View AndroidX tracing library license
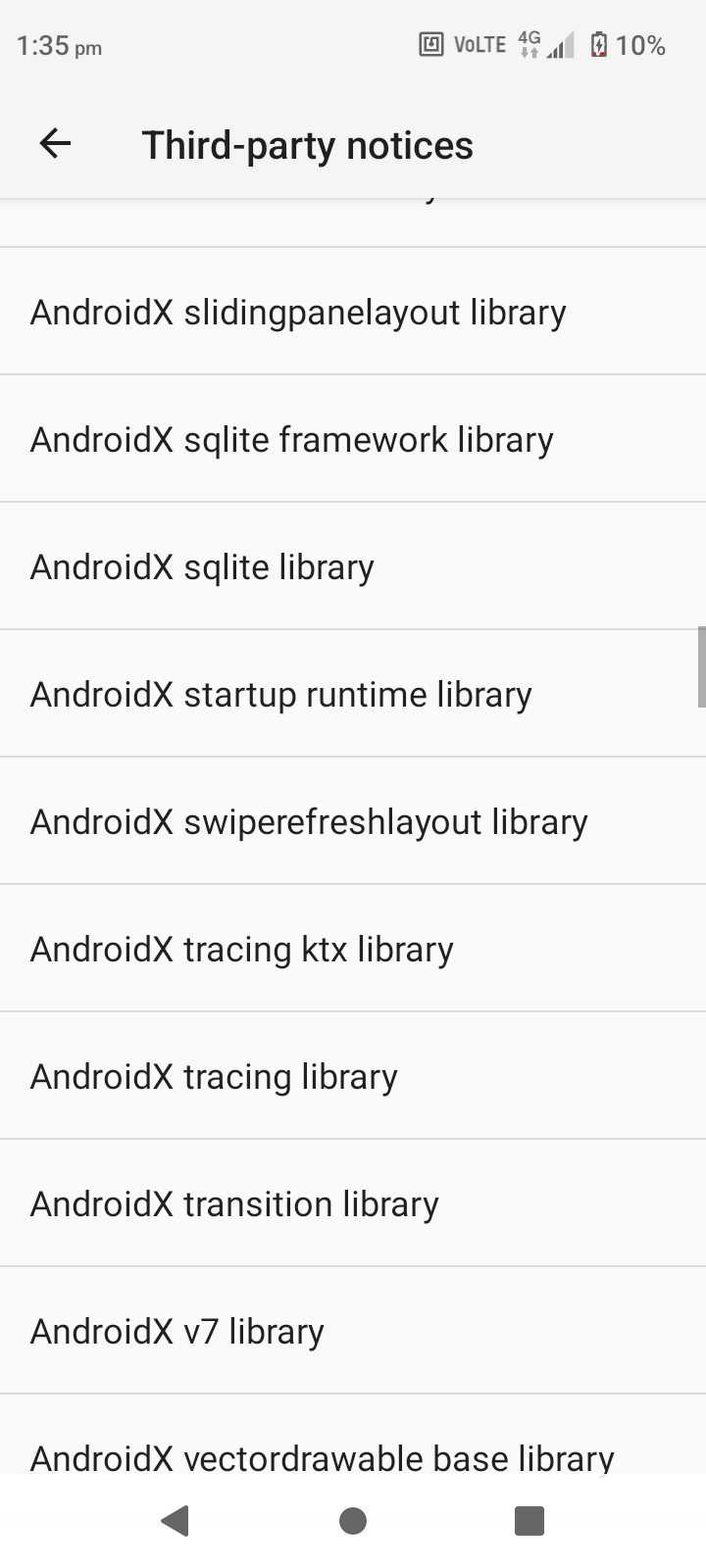Screen dimensions: 706x1568 click(x=353, y=1076)
